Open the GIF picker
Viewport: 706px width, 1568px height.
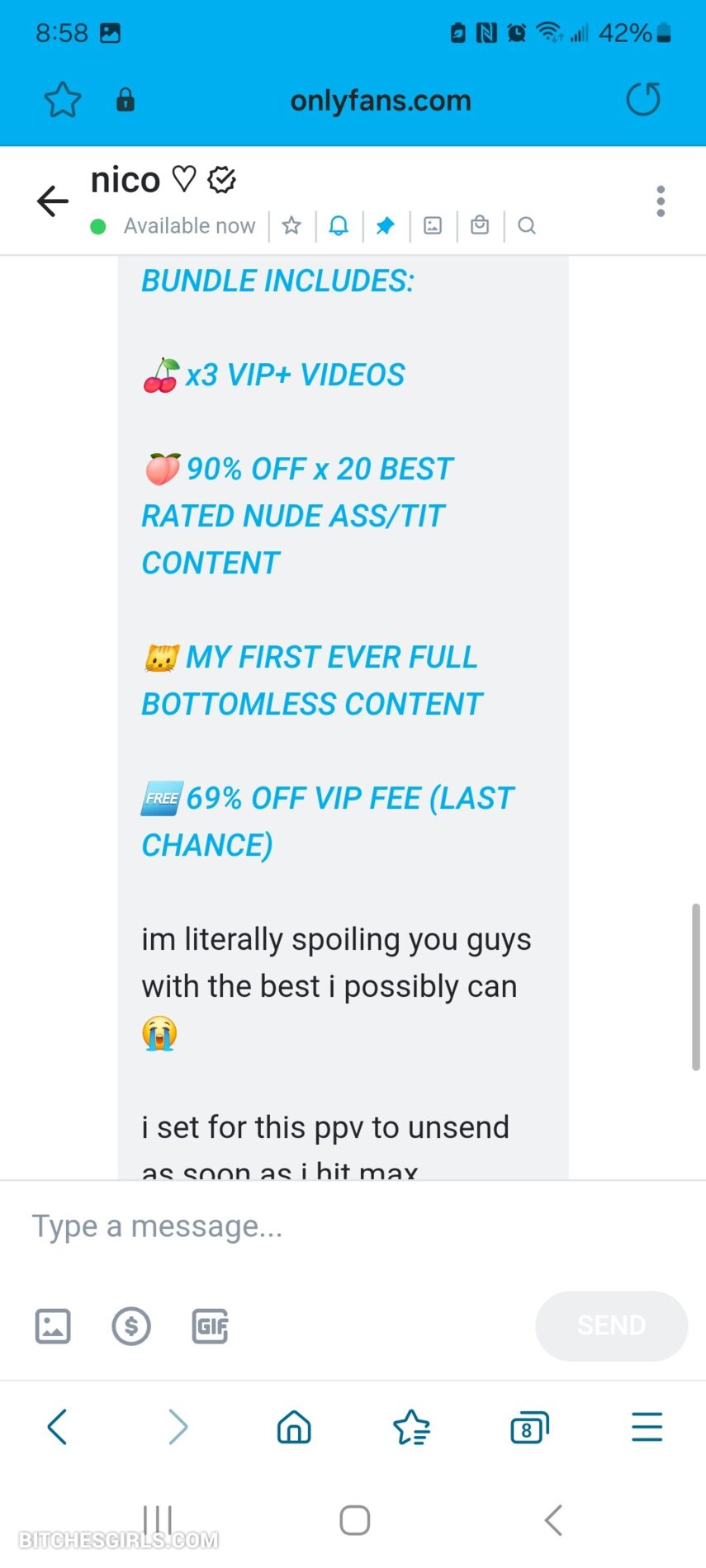(210, 1326)
